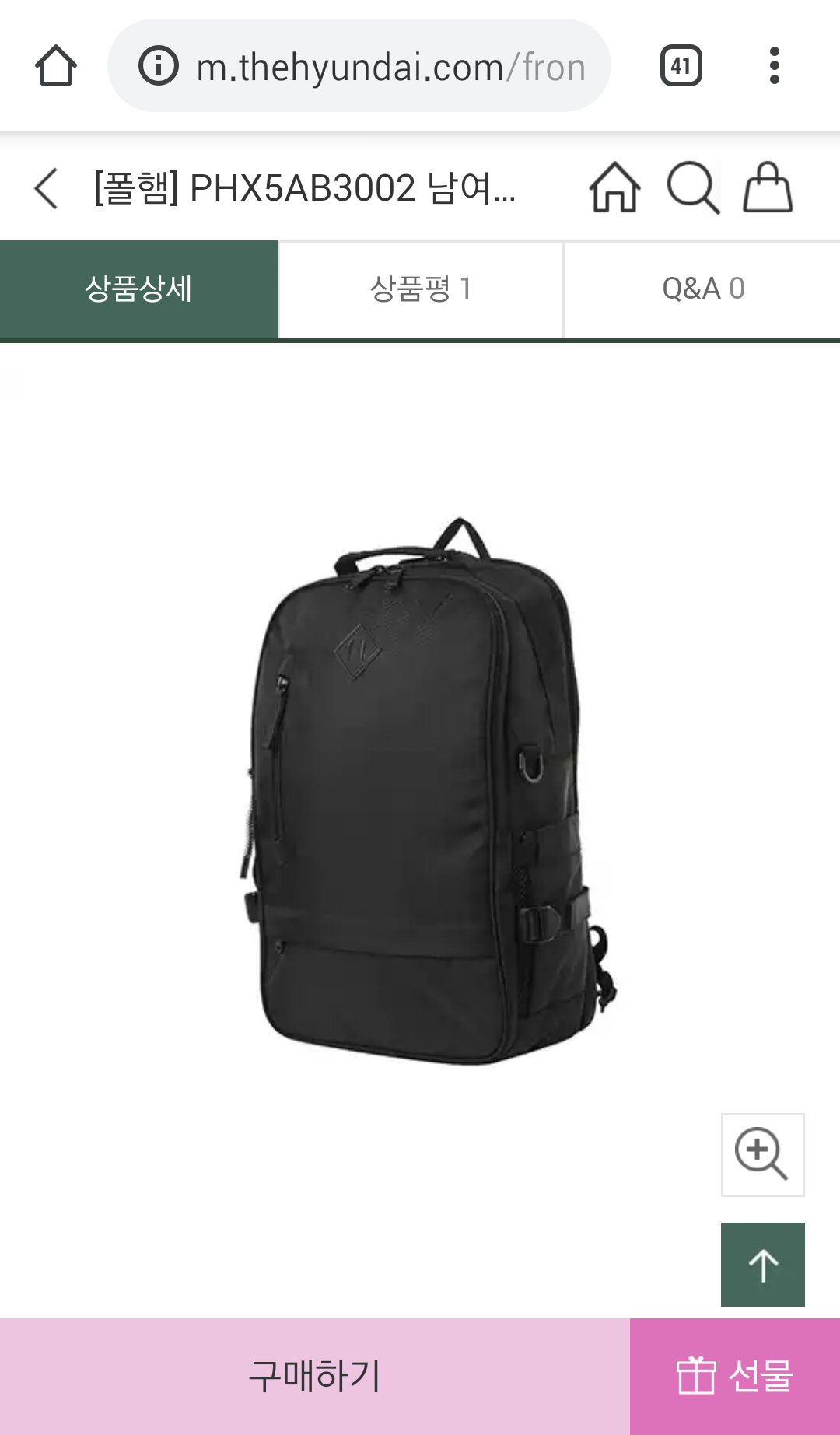Viewport: 840px width, 1435px height.
Task: Switch to the Q&A 0 tab
Action: point(702,289)
